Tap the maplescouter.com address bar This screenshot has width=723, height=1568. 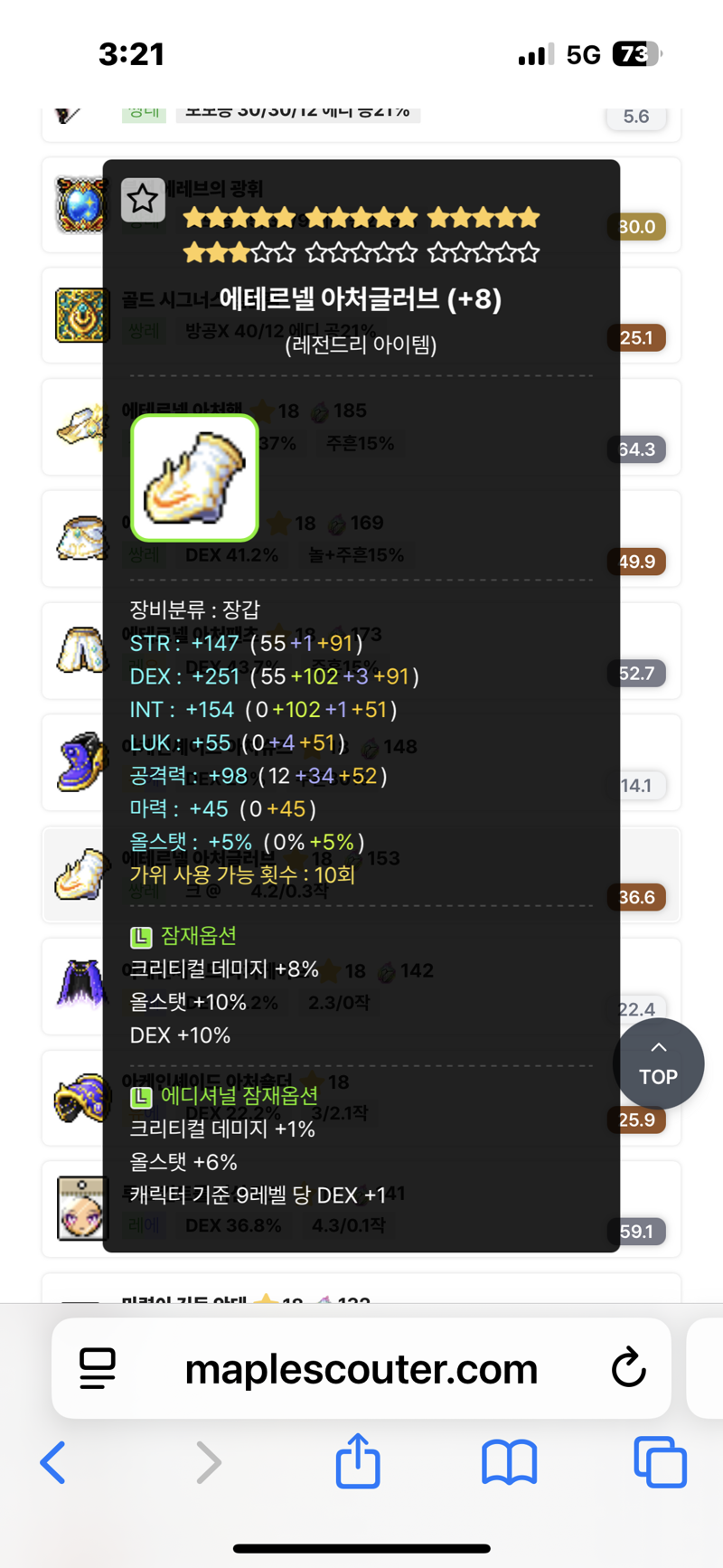[x=361, y=1368]
